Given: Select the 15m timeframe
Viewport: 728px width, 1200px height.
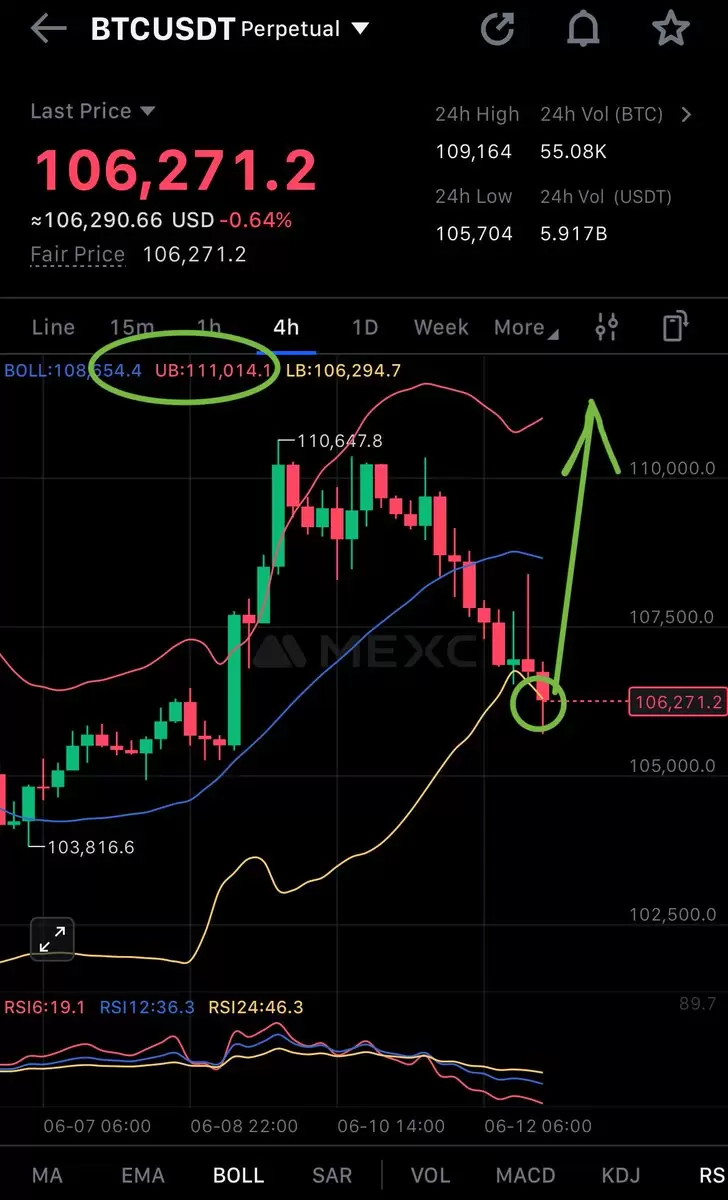Looking at the screenshot, I should click(132, 327).
